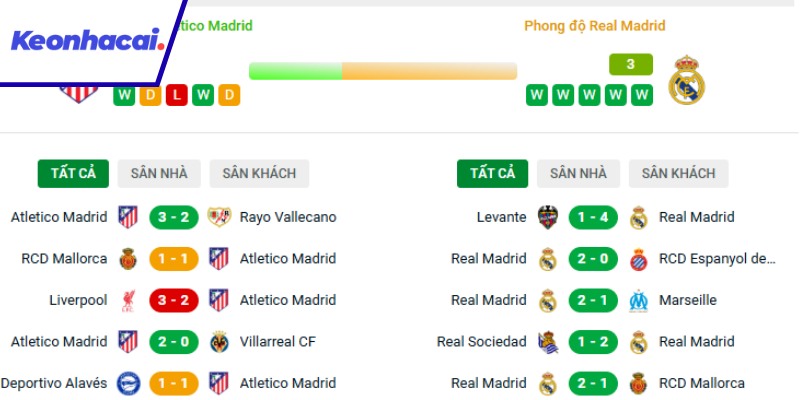
Task: Switch to Atletico Madrid's Sân khách tab
Action: (259, 173)
